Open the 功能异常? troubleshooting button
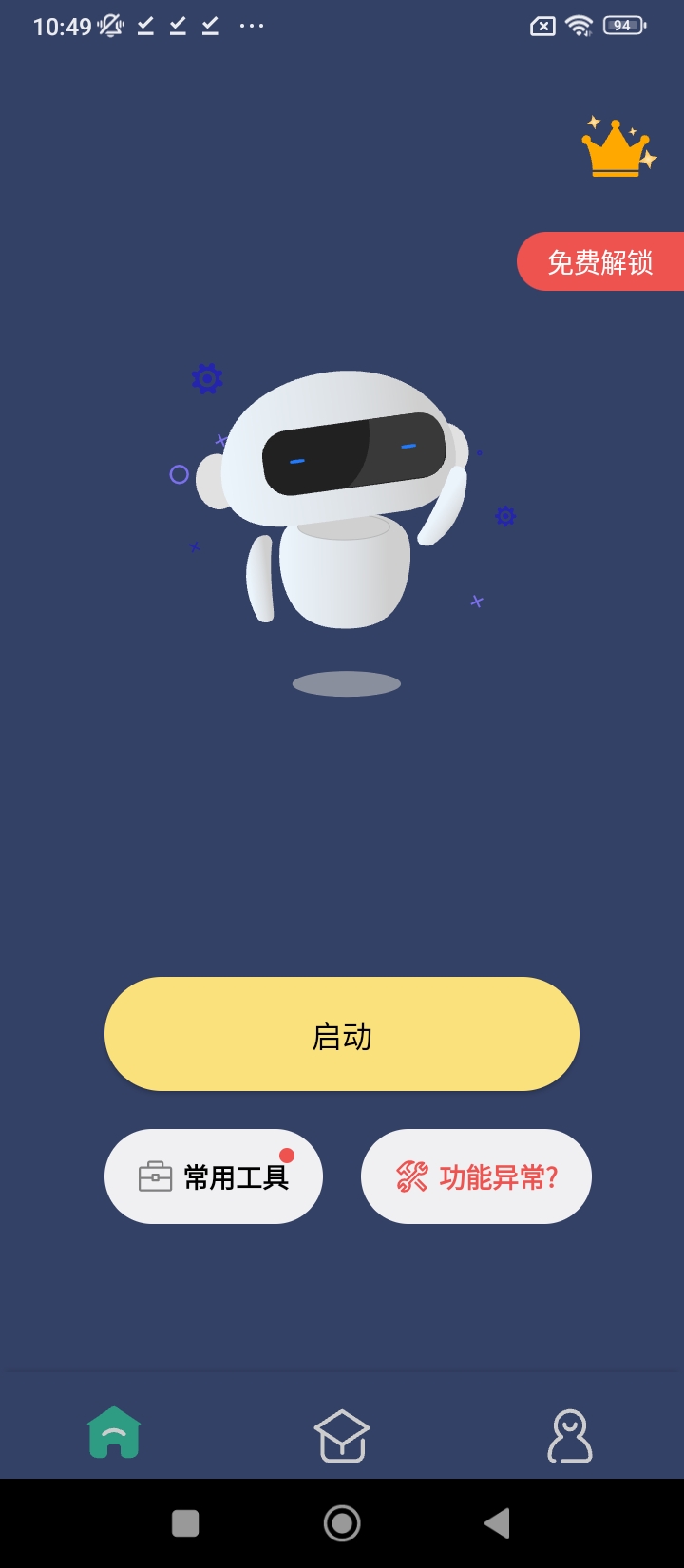 tap(476, 1176)
